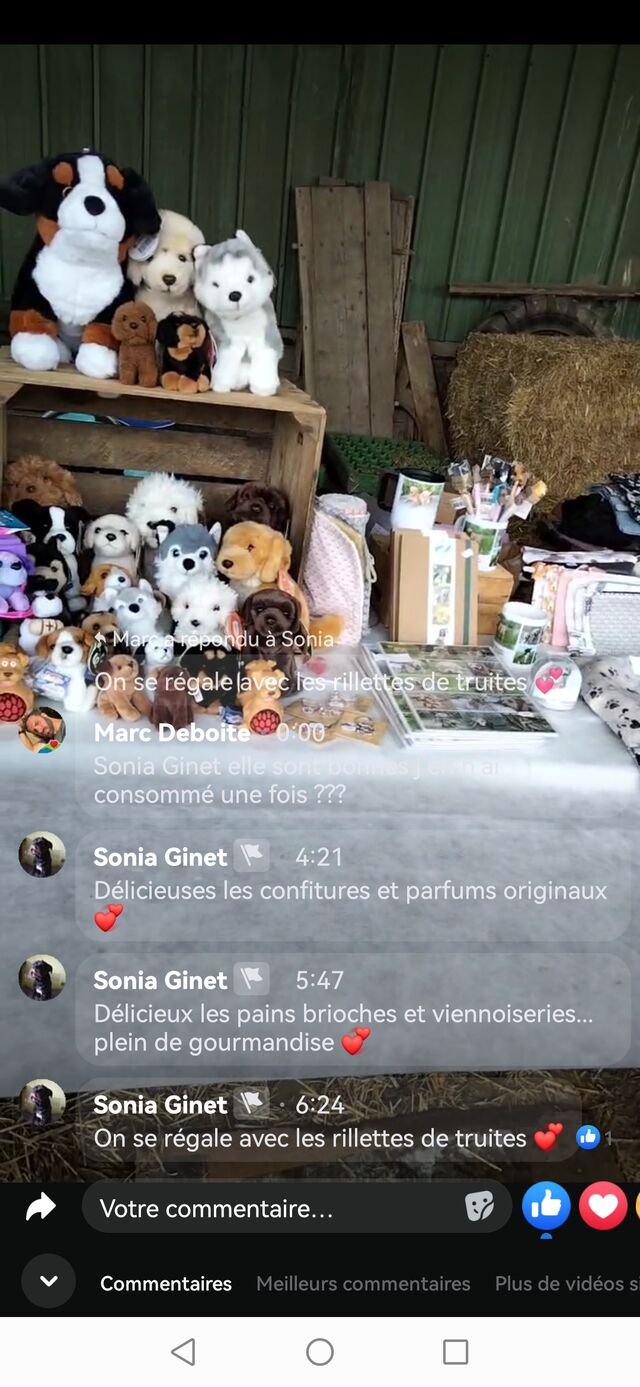
Task: Open Sonia Ginet's 4:21 comment profile
Action: point(161,857)
